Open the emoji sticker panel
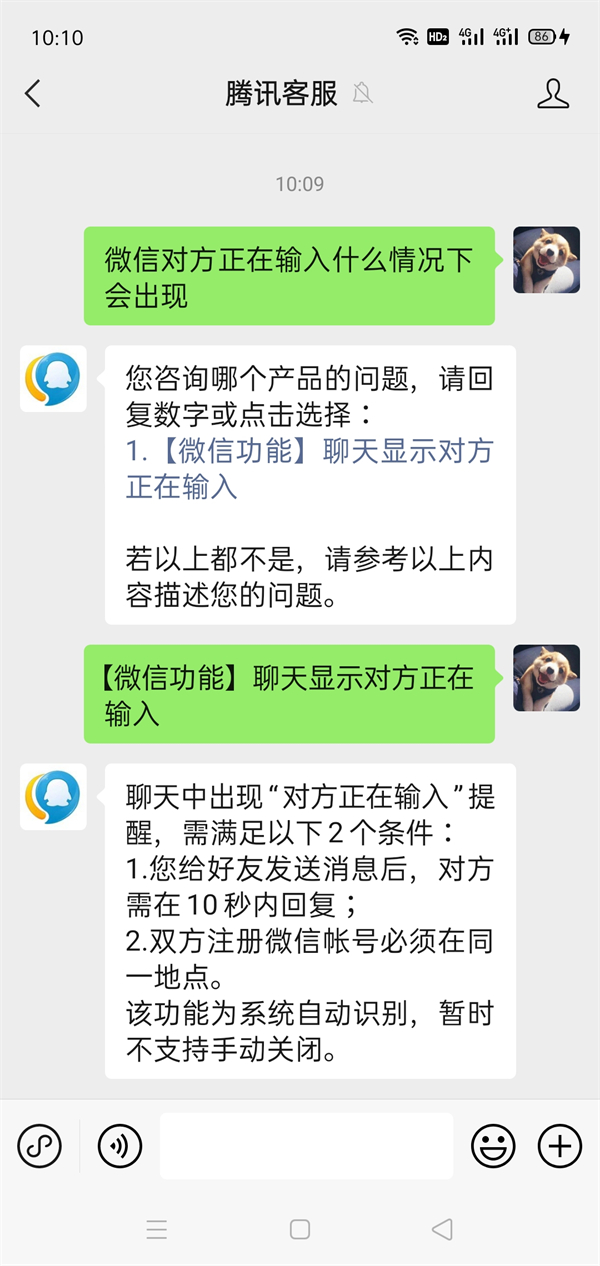The image size is (600, 1266). tap(493, 1146)
